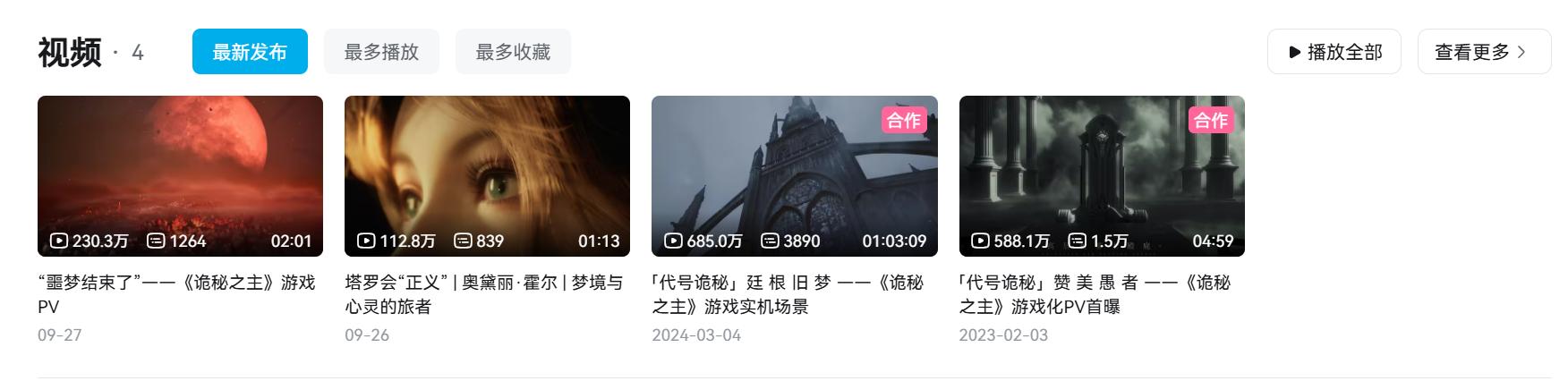Play the 塔罗会“正义” 奥黛丽·霍尔 video
This screenshot has width=1568, height=381.
(487, 176)
